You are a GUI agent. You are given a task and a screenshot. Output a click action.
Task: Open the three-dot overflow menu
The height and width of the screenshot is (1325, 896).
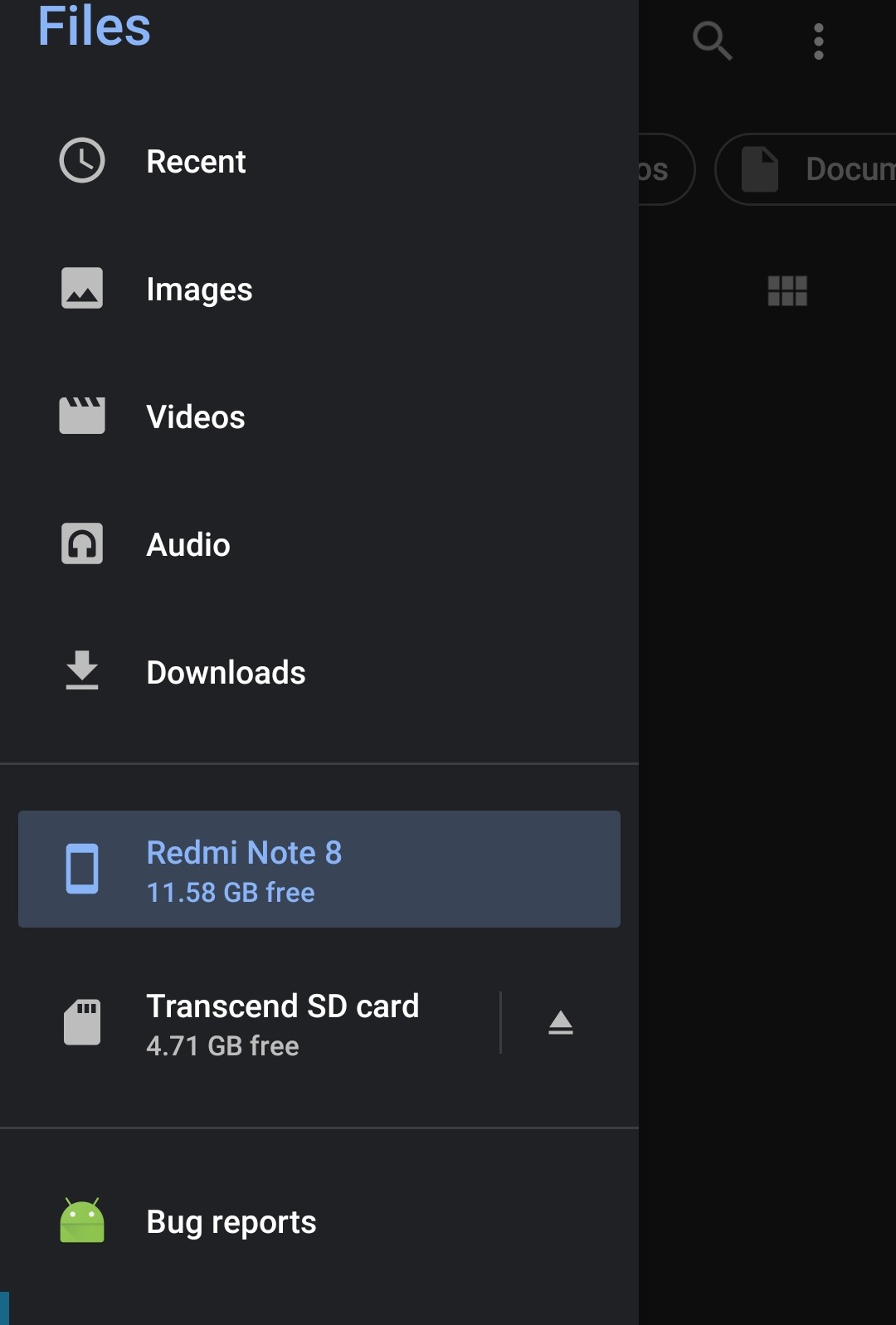819,40
